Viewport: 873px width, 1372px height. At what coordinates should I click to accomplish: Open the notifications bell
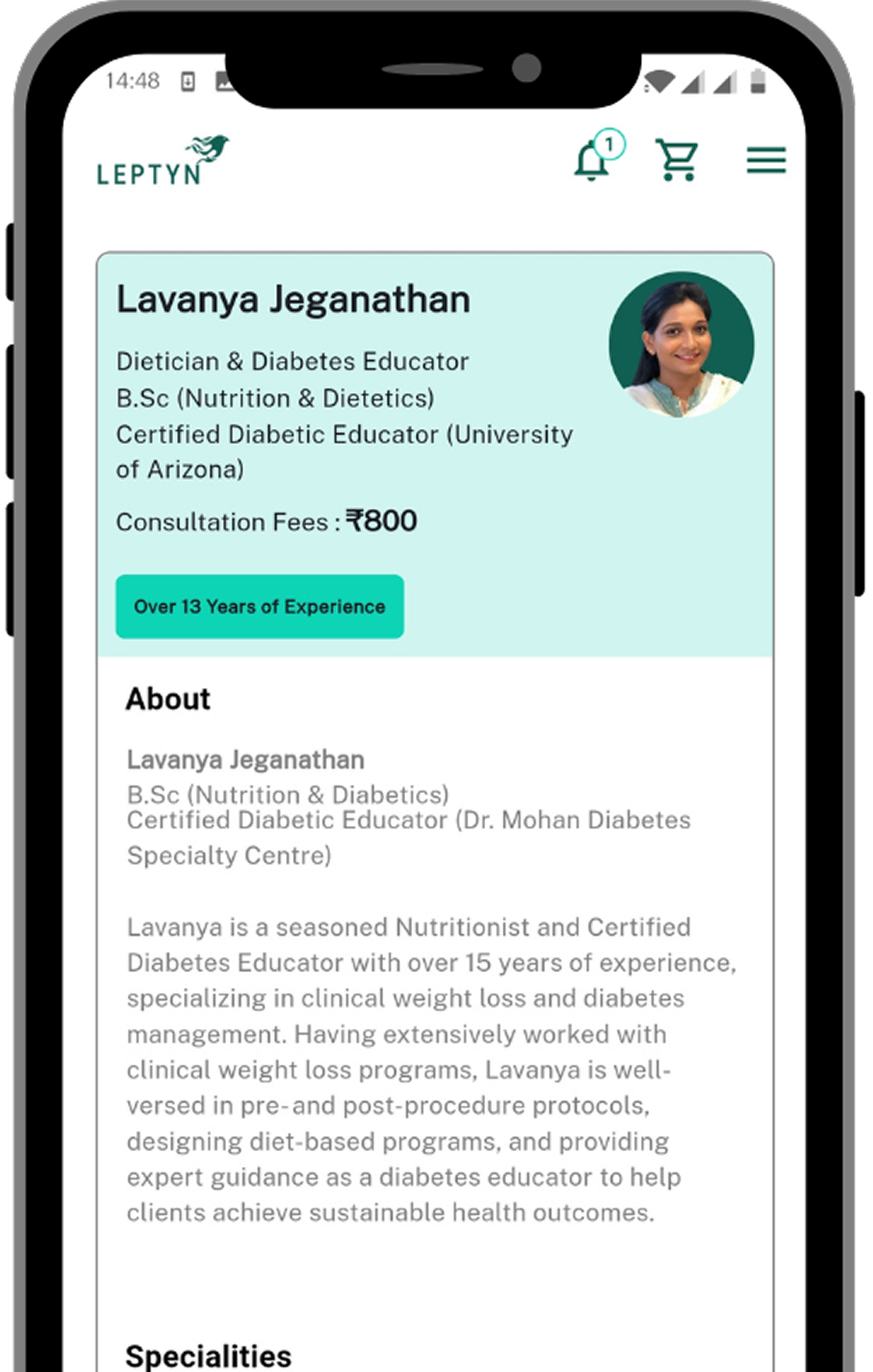[x=592, y=160]
